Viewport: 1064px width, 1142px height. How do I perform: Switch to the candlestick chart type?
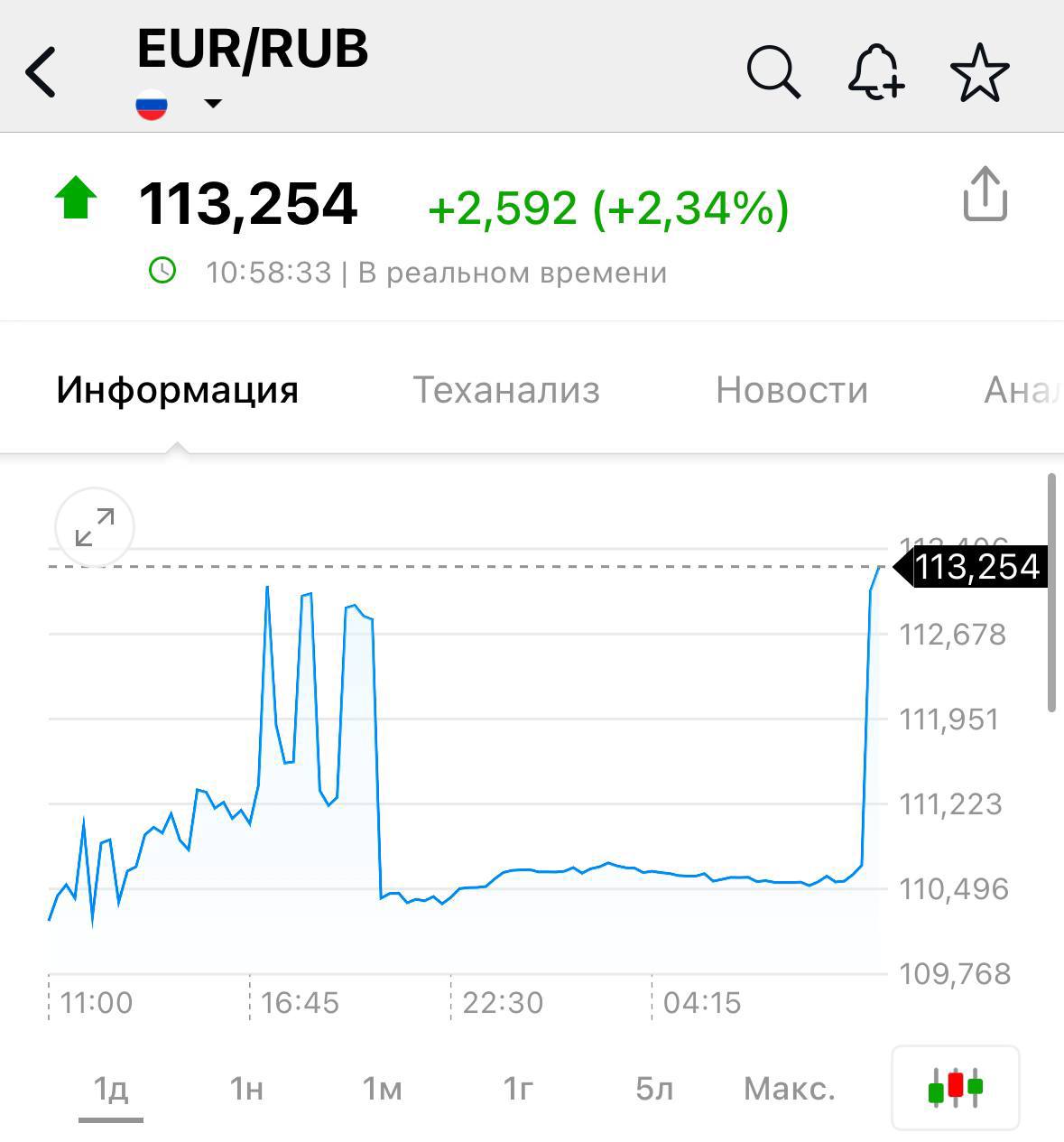955,1088
